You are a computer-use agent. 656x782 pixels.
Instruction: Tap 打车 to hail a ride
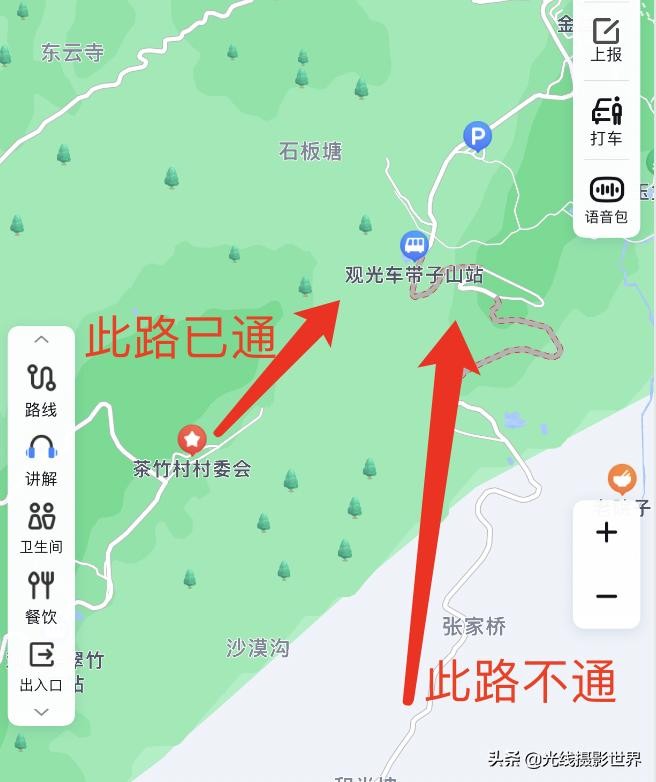606,121
